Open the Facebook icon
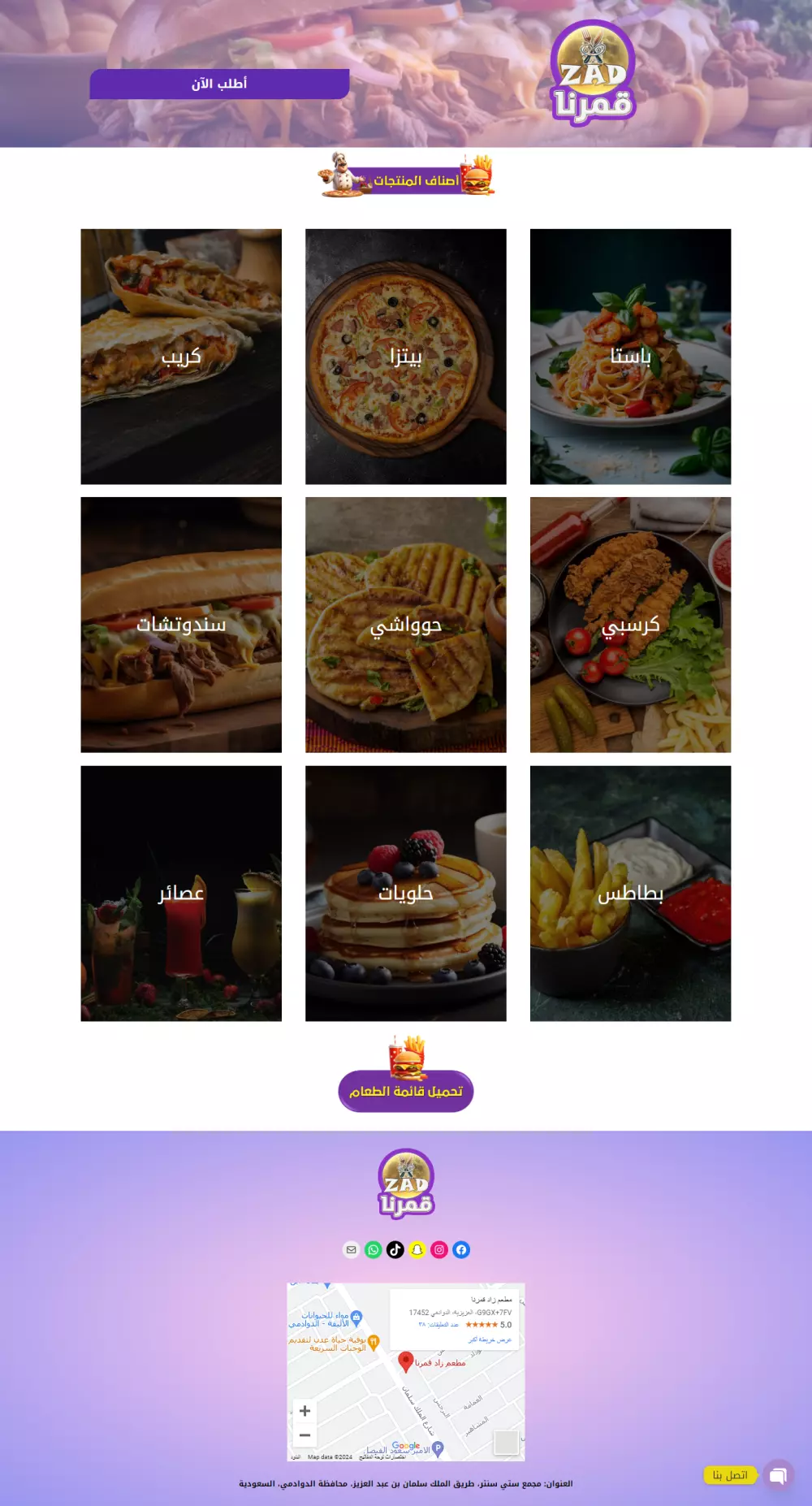812x1506 pixels. [460, 1249]
